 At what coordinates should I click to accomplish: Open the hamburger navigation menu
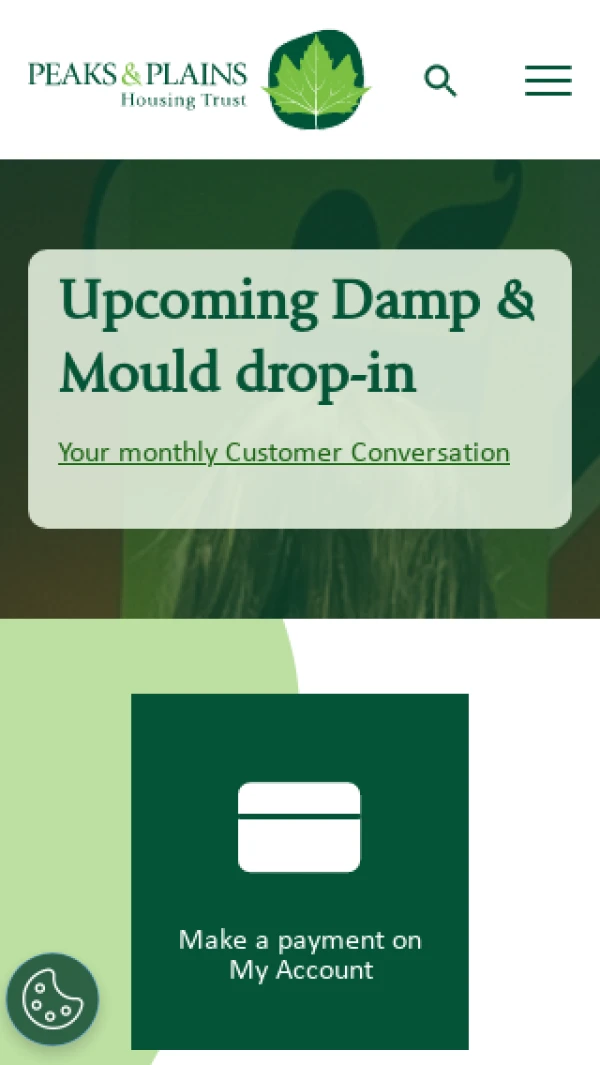(548, 81)
